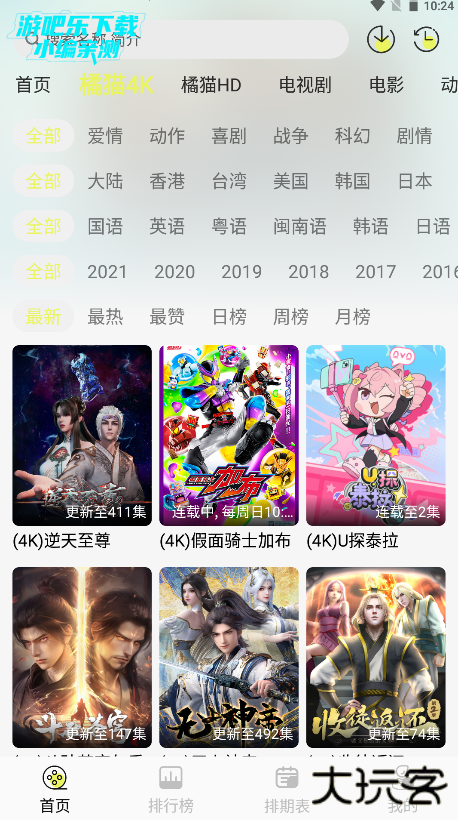The height and width of the screenshot is (820, 458).
Task: Switch to the 电视剧 tab
Action: coord(305,85)
